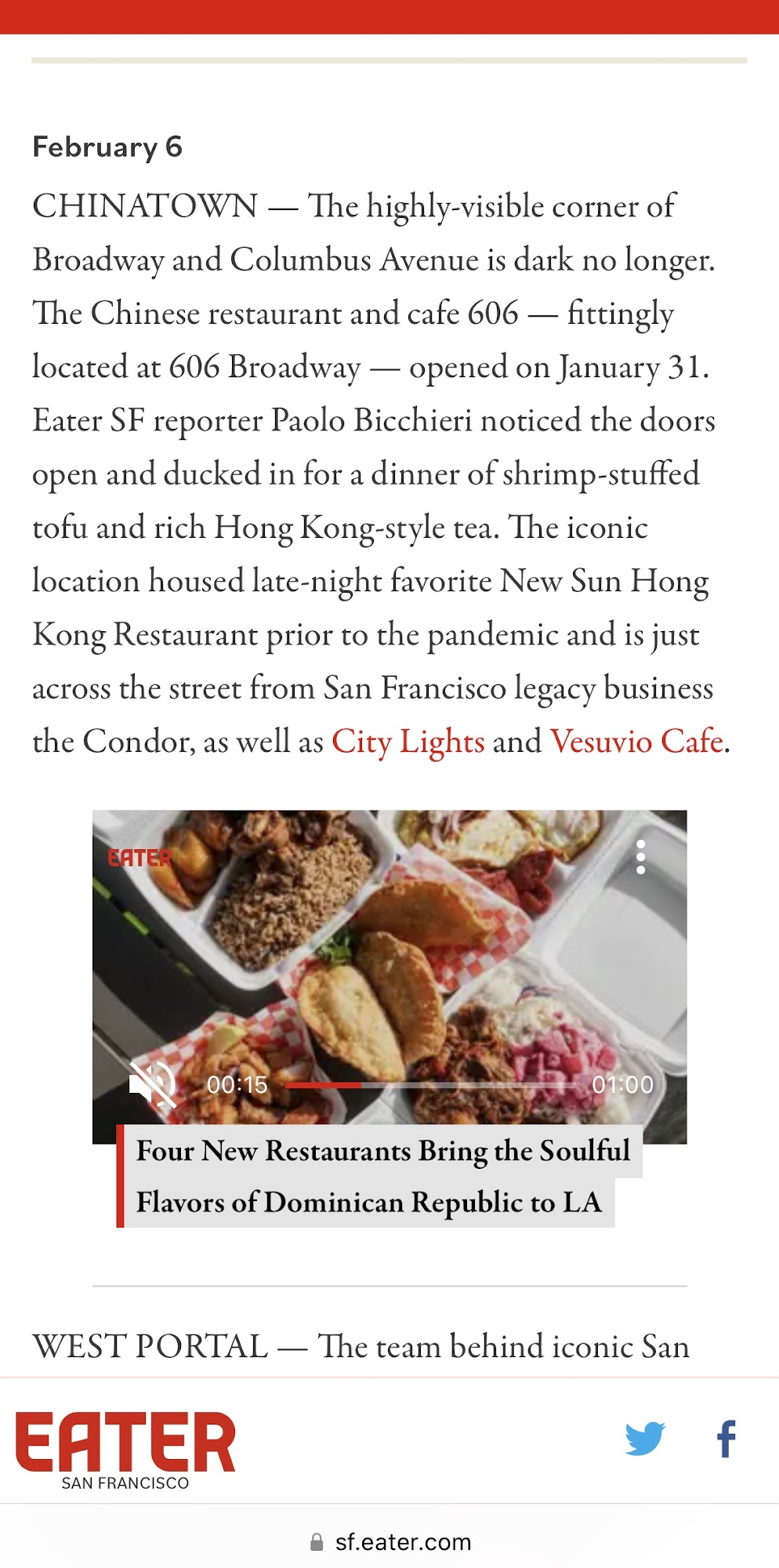Unmute the video's sound
Viewport: 779px width, 1568px height.
pyautogui.click(x=152, y=1084)
